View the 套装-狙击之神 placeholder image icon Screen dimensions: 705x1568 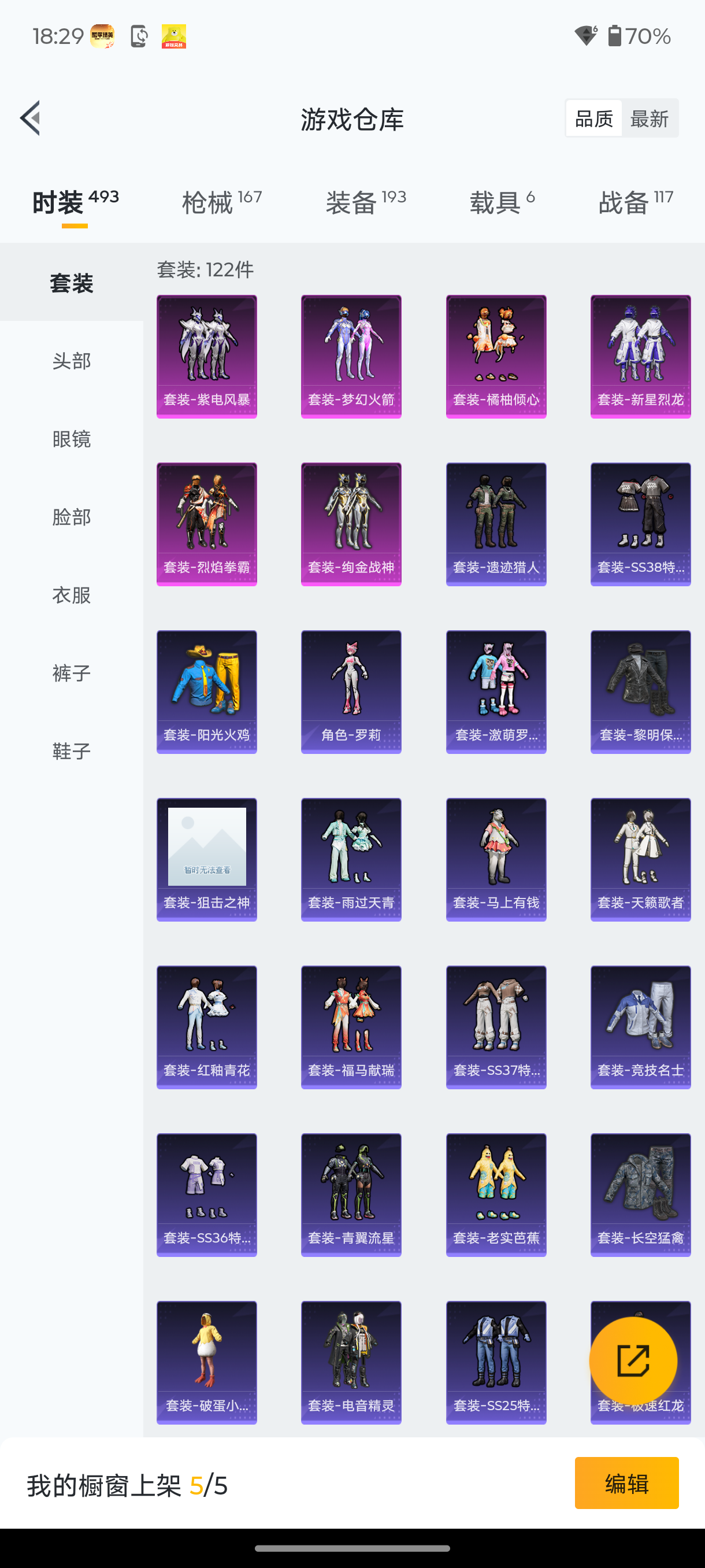(x=206, y=844)
